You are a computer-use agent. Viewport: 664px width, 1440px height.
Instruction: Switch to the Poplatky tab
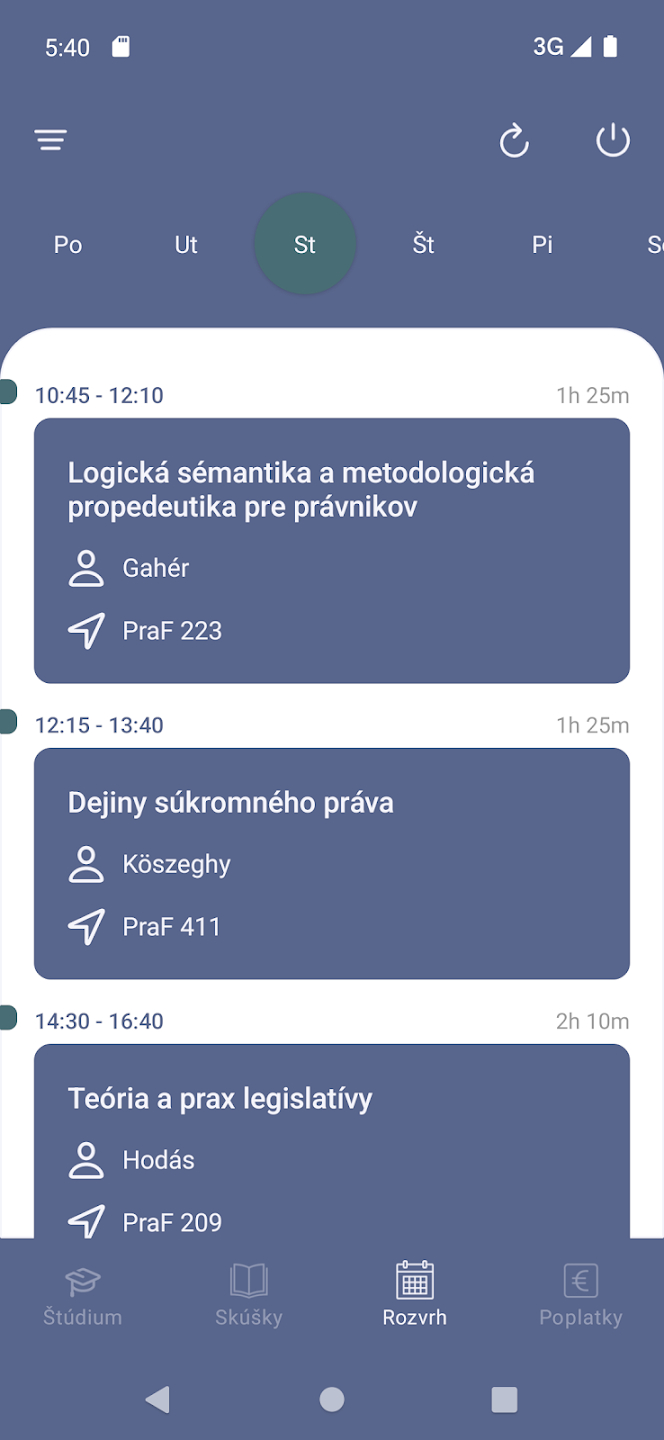pyautogui.click(x=581, y=1295)
